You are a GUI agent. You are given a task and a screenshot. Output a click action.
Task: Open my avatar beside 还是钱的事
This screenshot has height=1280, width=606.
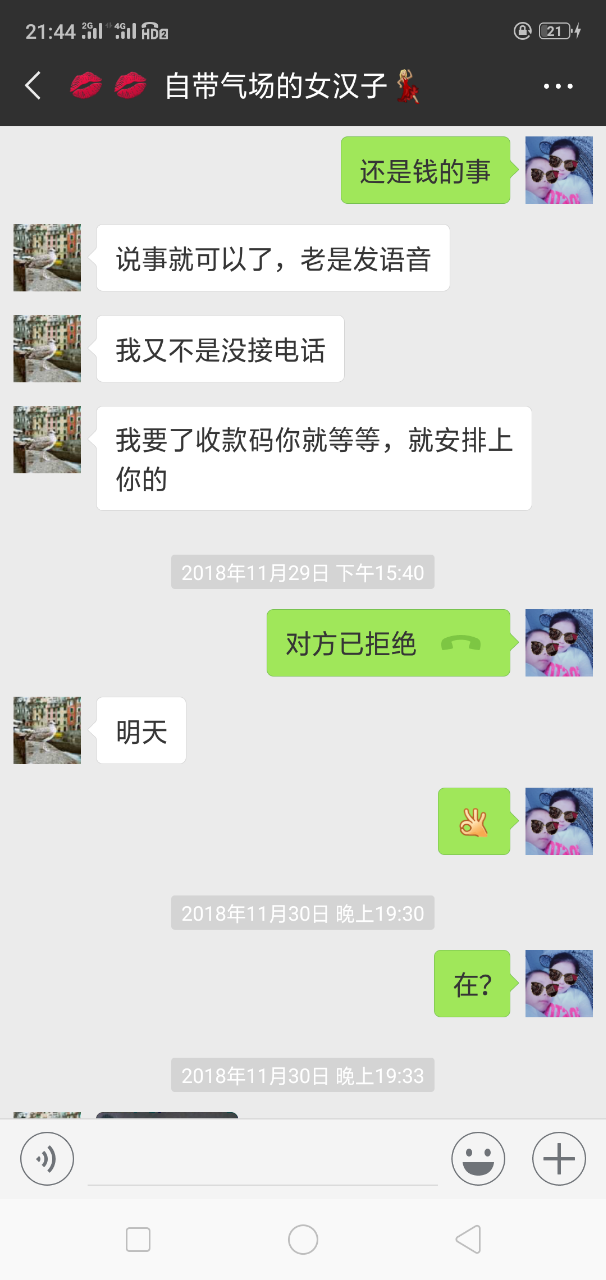[559, 170]
